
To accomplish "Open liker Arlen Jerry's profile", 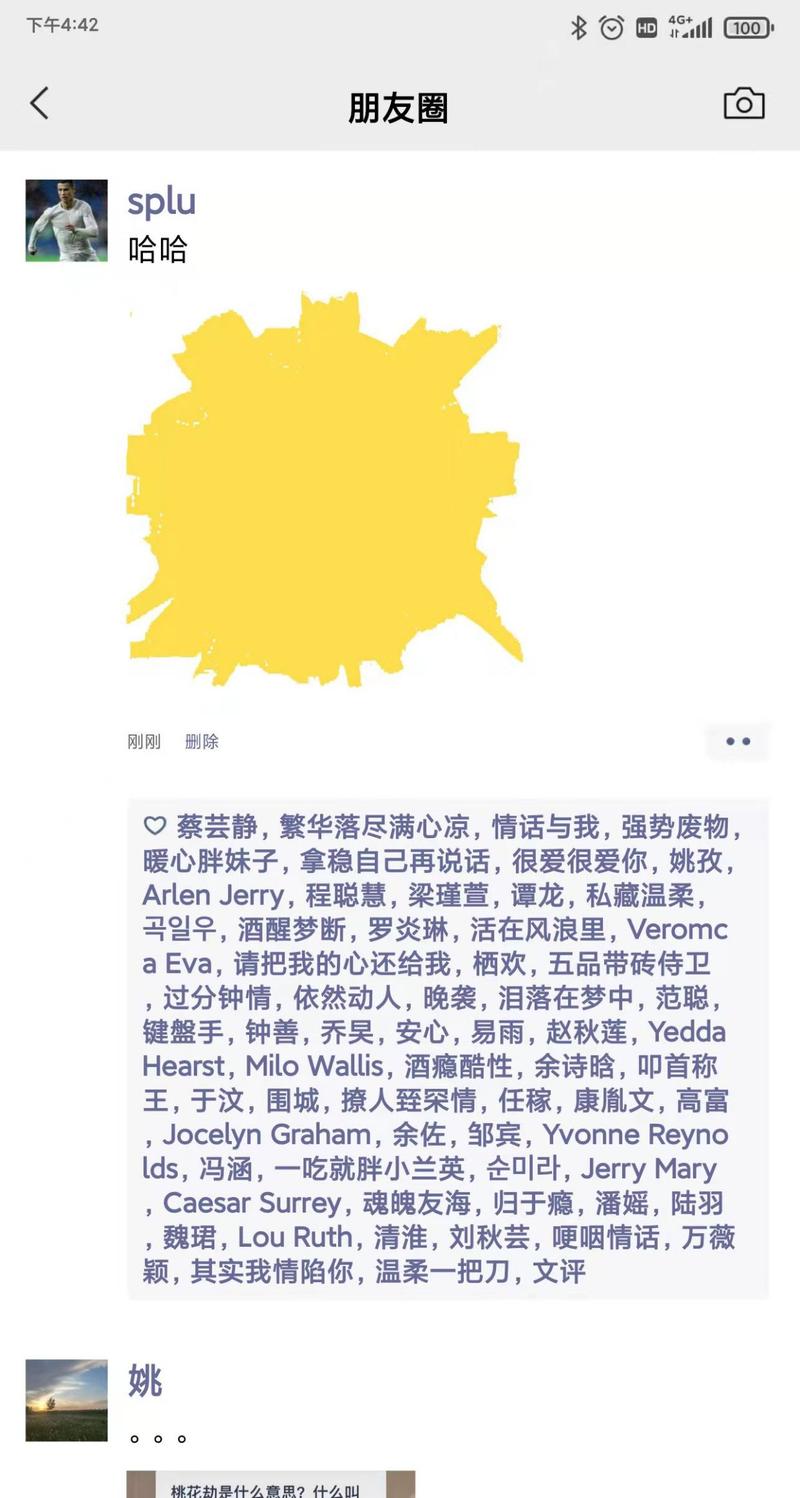I will click(212, 895).
